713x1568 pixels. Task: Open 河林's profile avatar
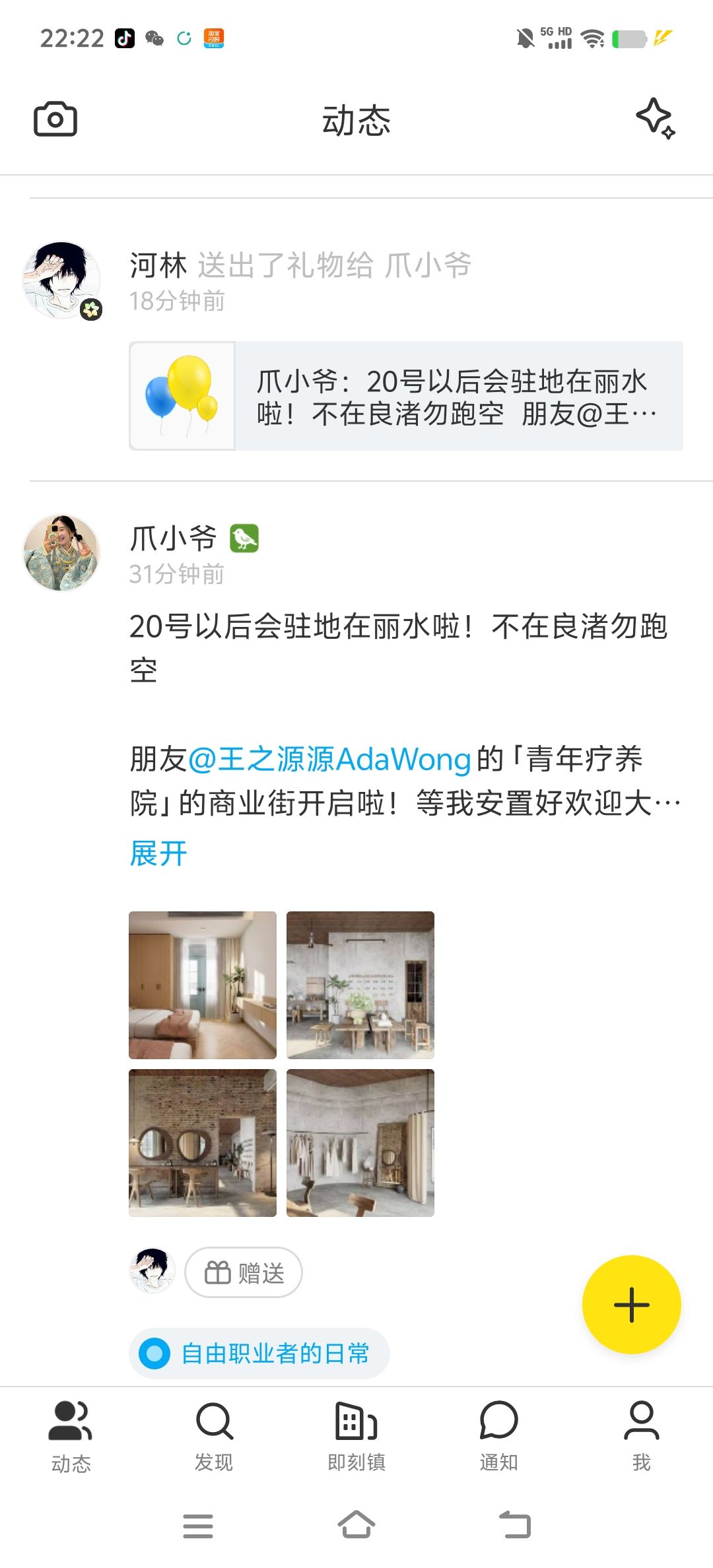[62, 280]
